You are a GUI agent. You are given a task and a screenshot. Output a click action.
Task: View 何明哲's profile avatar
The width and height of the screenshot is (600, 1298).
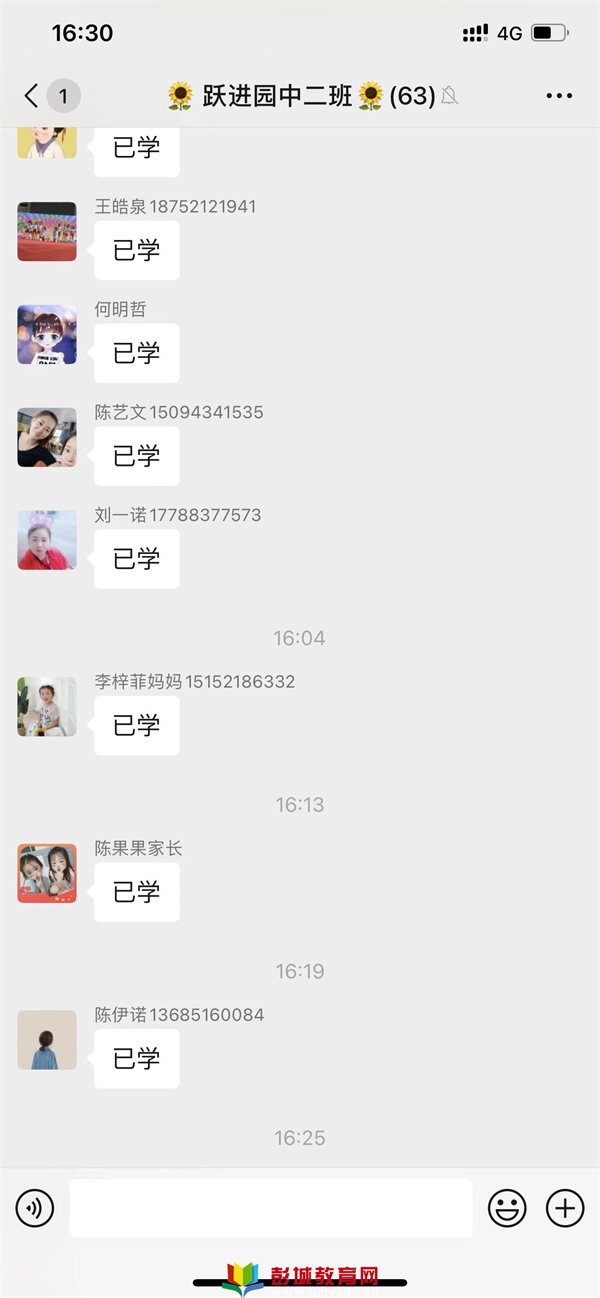coord(47,335)
